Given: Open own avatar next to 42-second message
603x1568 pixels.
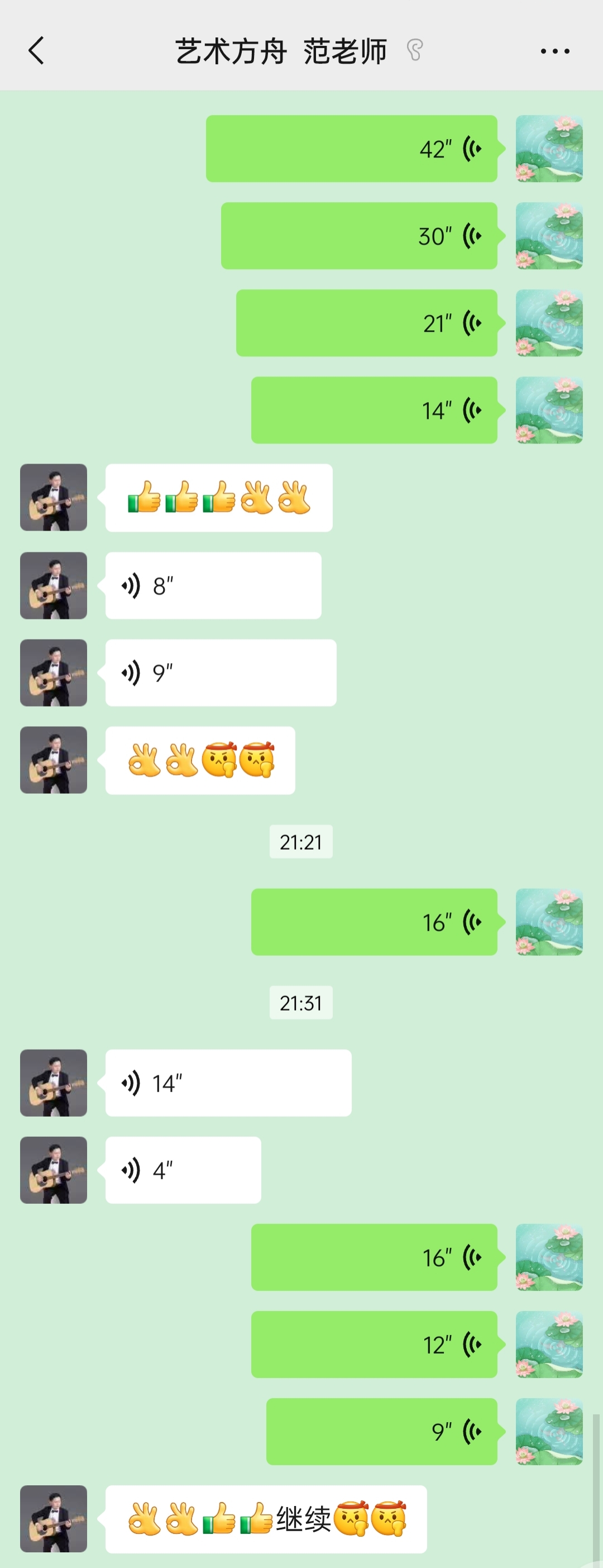Looking at the screenshot, I should coord(549,149).
